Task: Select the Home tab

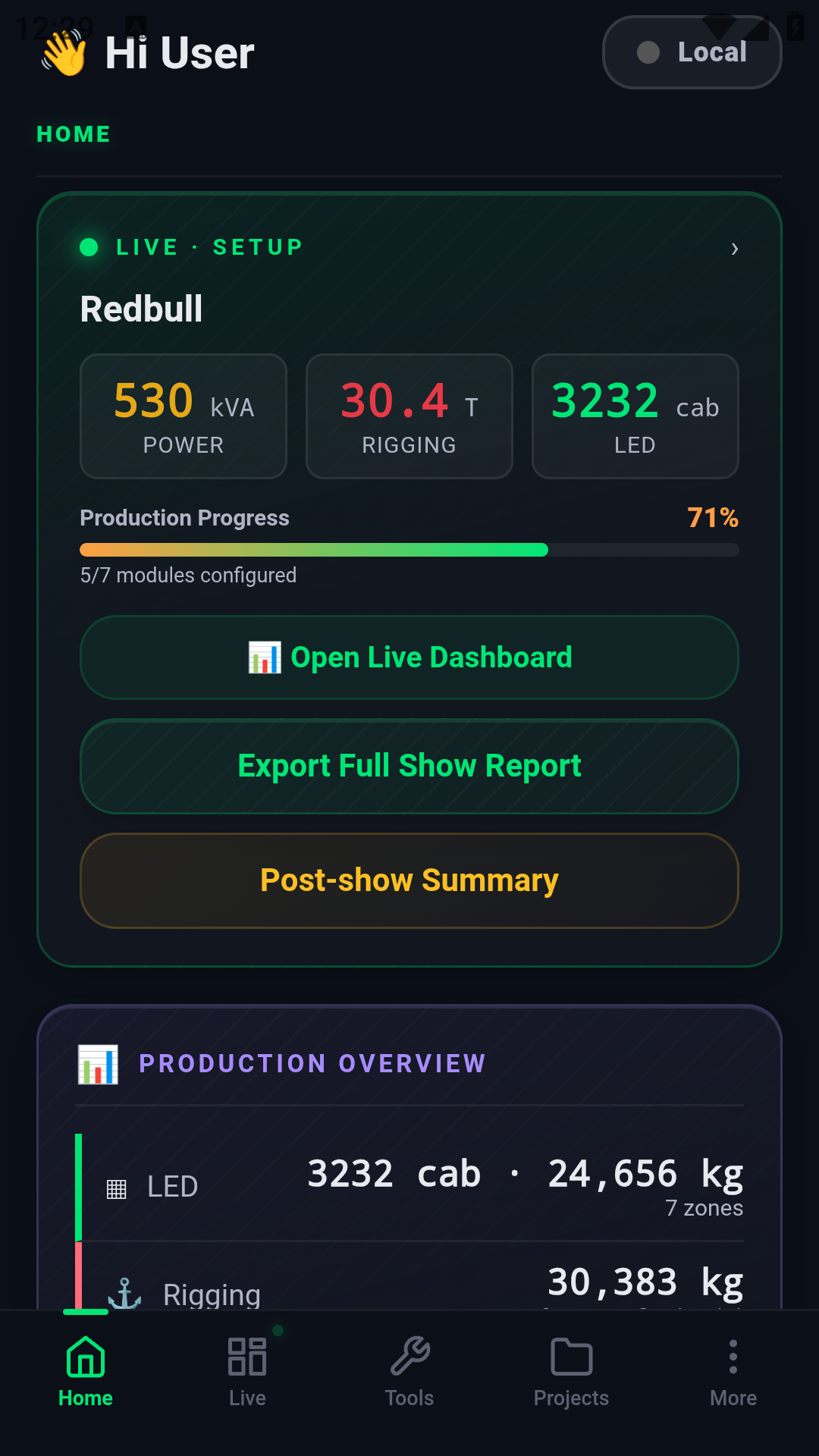Action: coord(86,1371)
